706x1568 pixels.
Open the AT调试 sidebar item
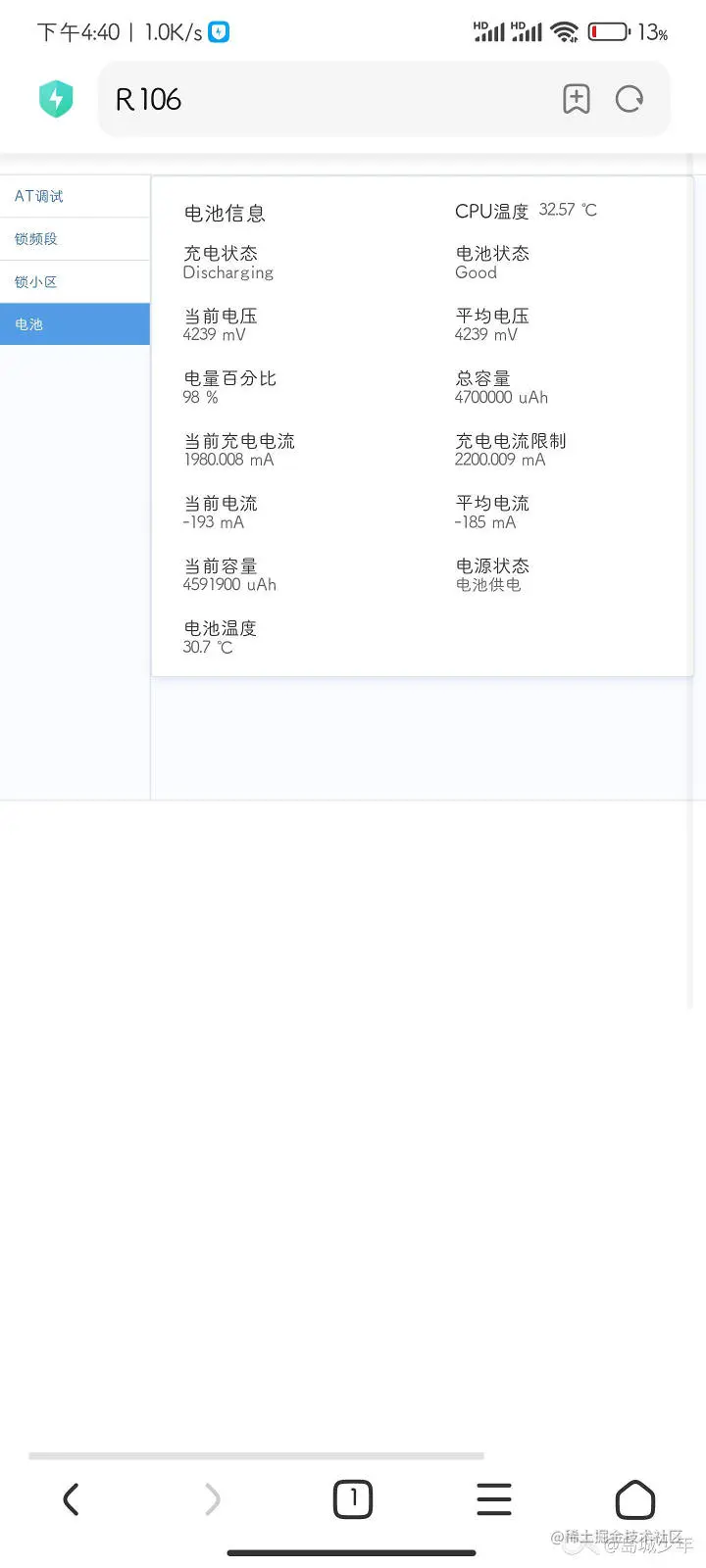(x=75, y=196)
